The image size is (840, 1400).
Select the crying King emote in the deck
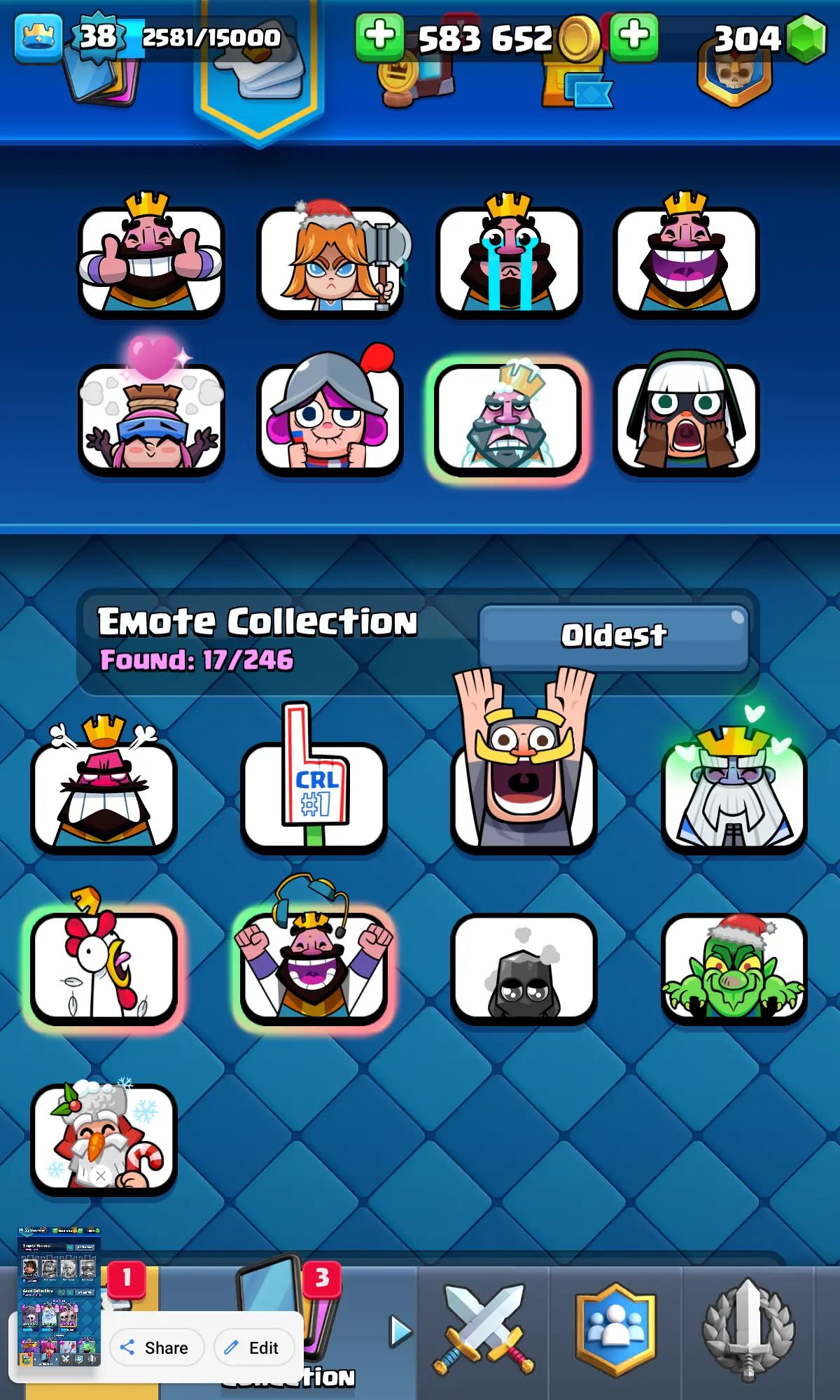tap(509, 260)
